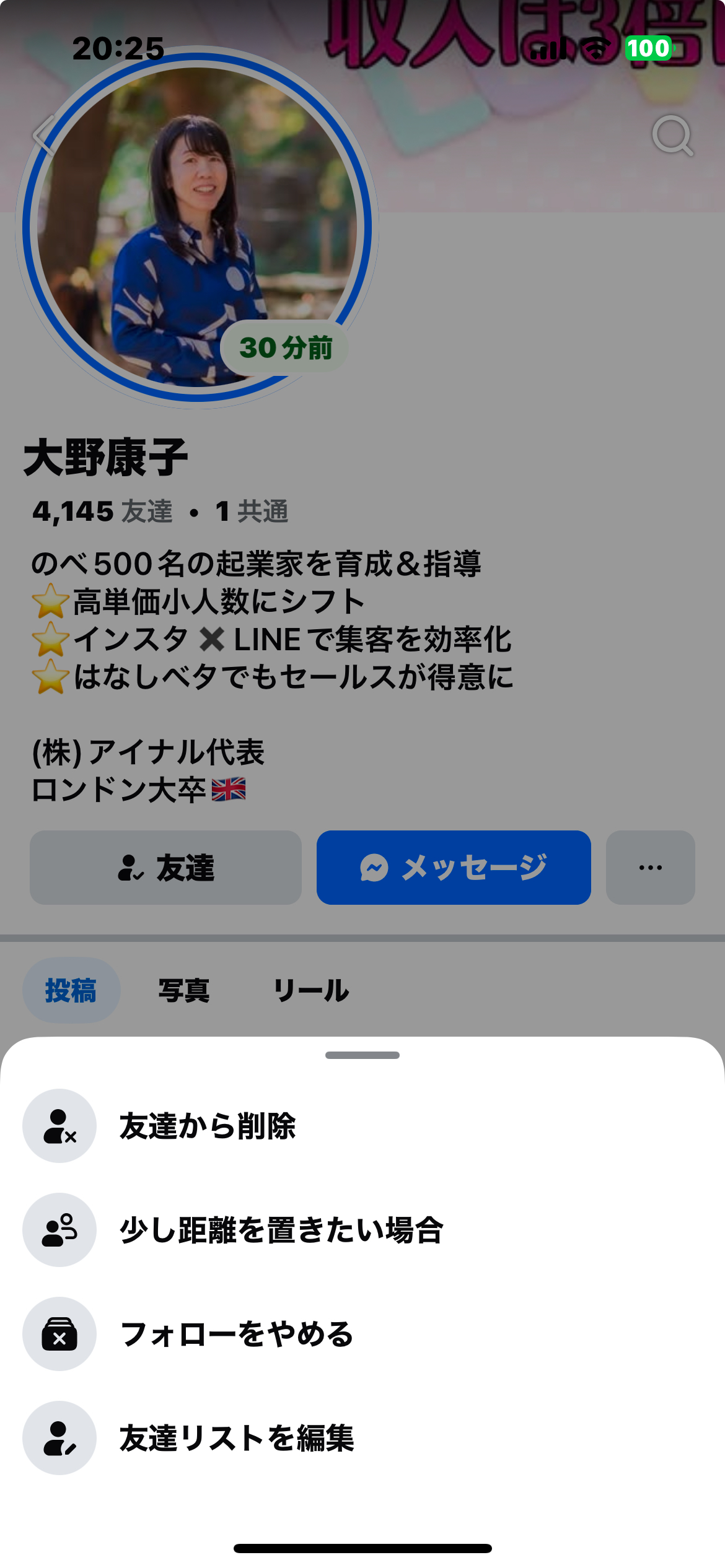Go back with the back arrow
This screenshot has width=725, height=1568.
click(45, 135)
